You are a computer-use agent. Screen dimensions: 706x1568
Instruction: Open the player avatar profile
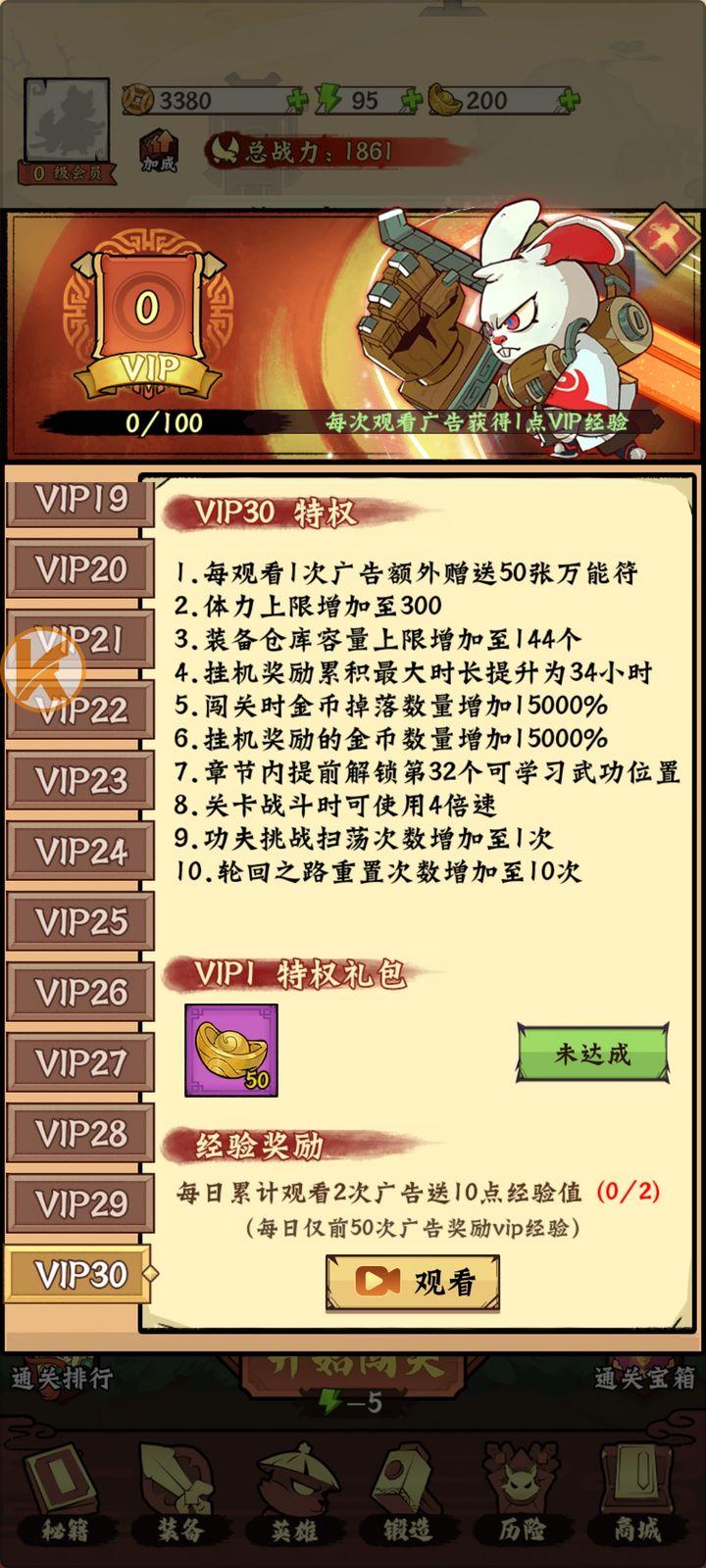(x=66, y=122)
